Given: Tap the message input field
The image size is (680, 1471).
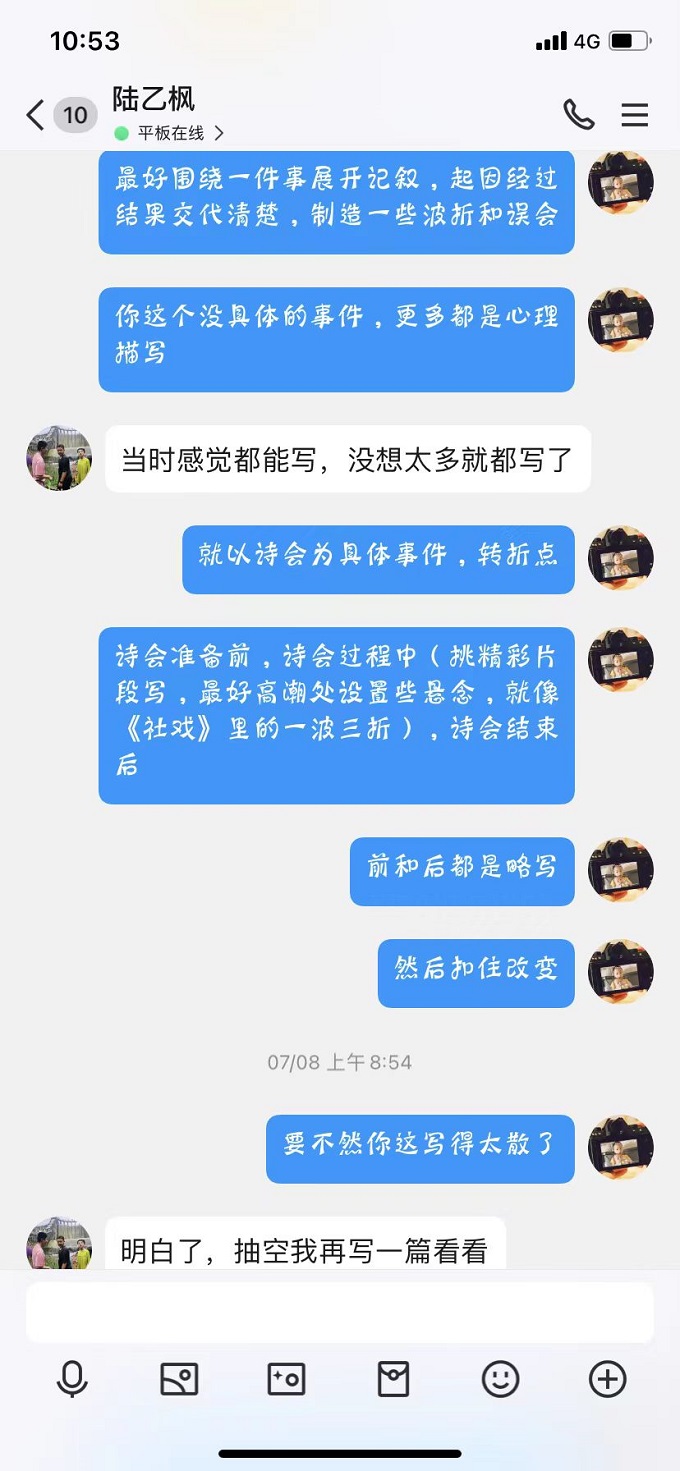Looking at the screenshot, I should (x=340, y=1313).
